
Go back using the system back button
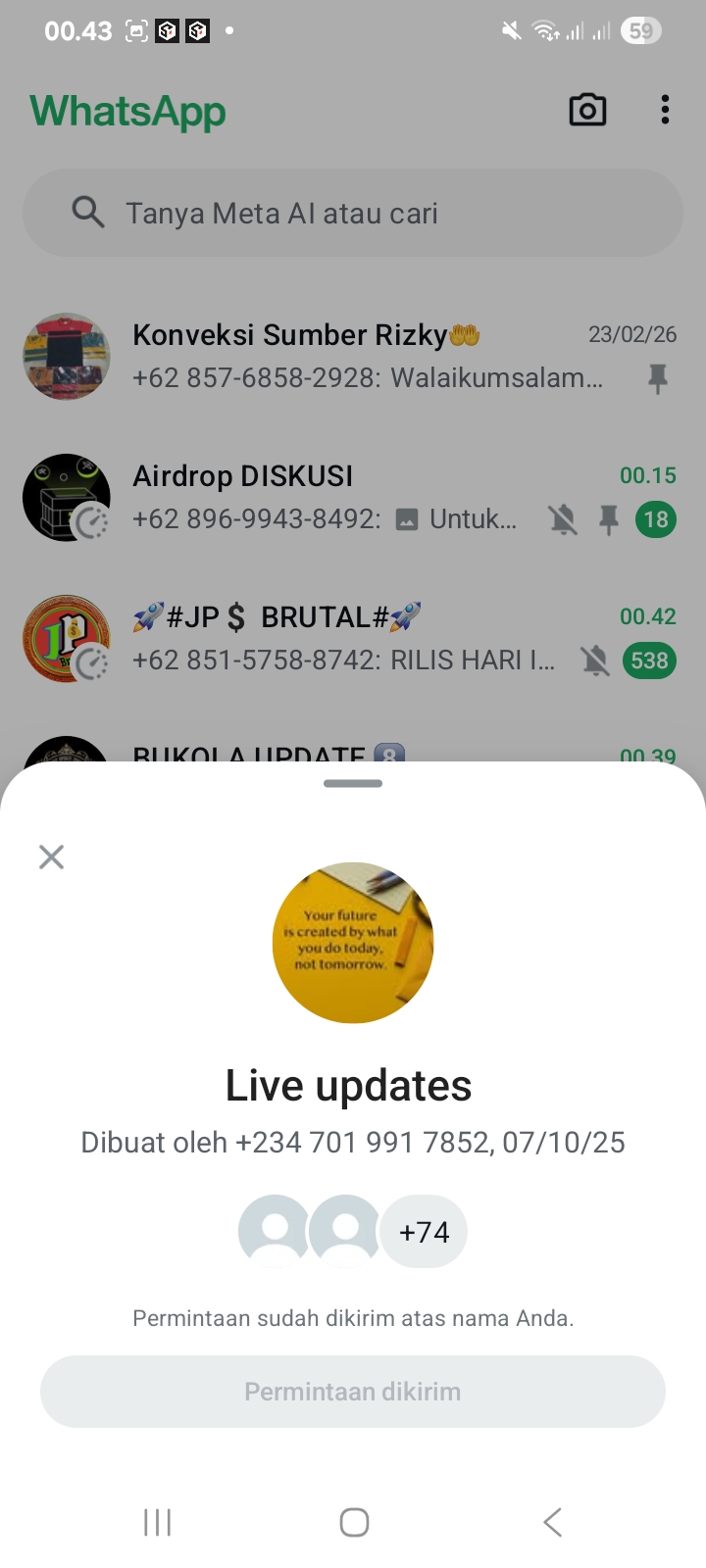pyautogui.click(x=552, y=1522)
